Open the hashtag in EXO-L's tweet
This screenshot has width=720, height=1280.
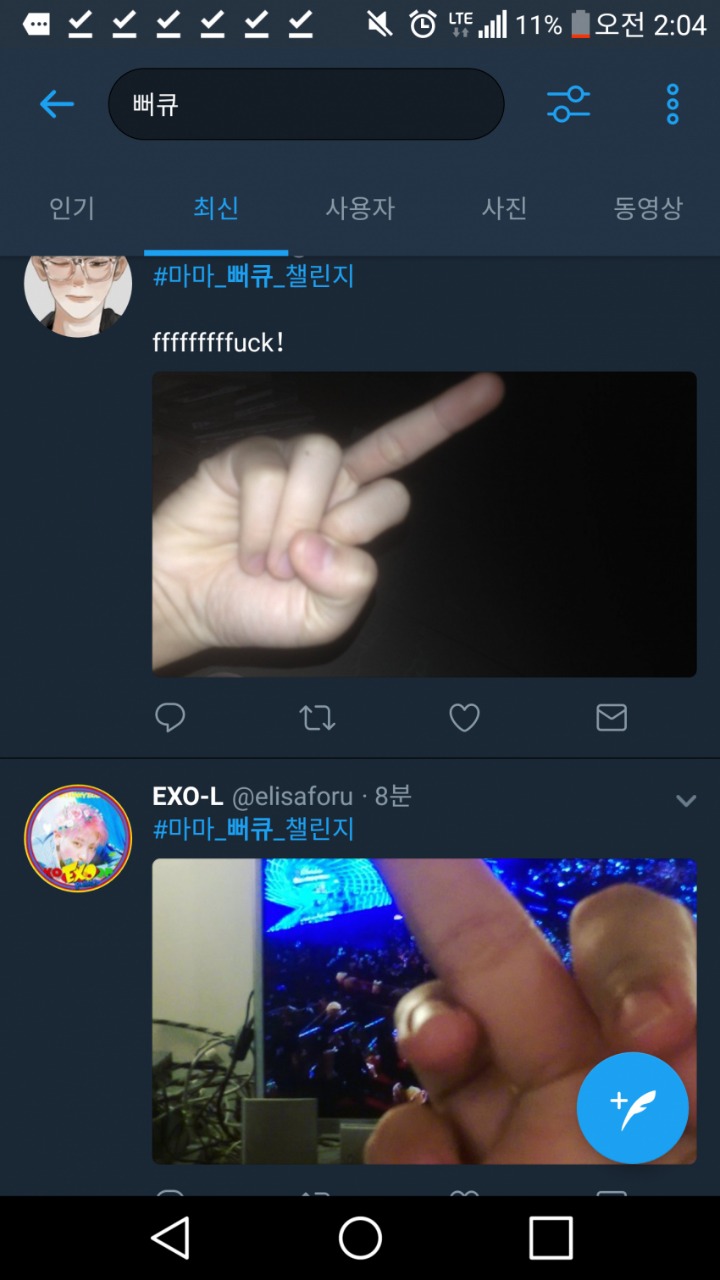click(254, 829)
